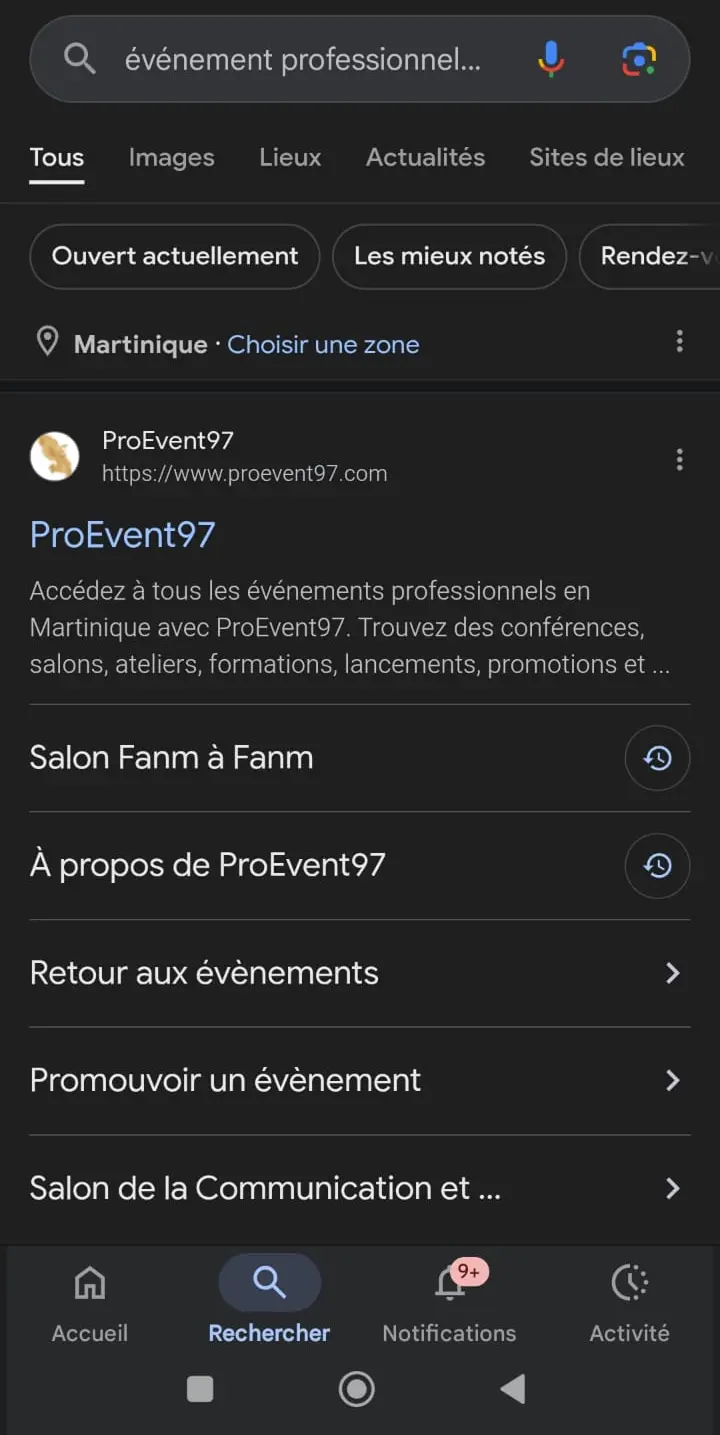Tap the Choisir une zone link

coord(323,345)
